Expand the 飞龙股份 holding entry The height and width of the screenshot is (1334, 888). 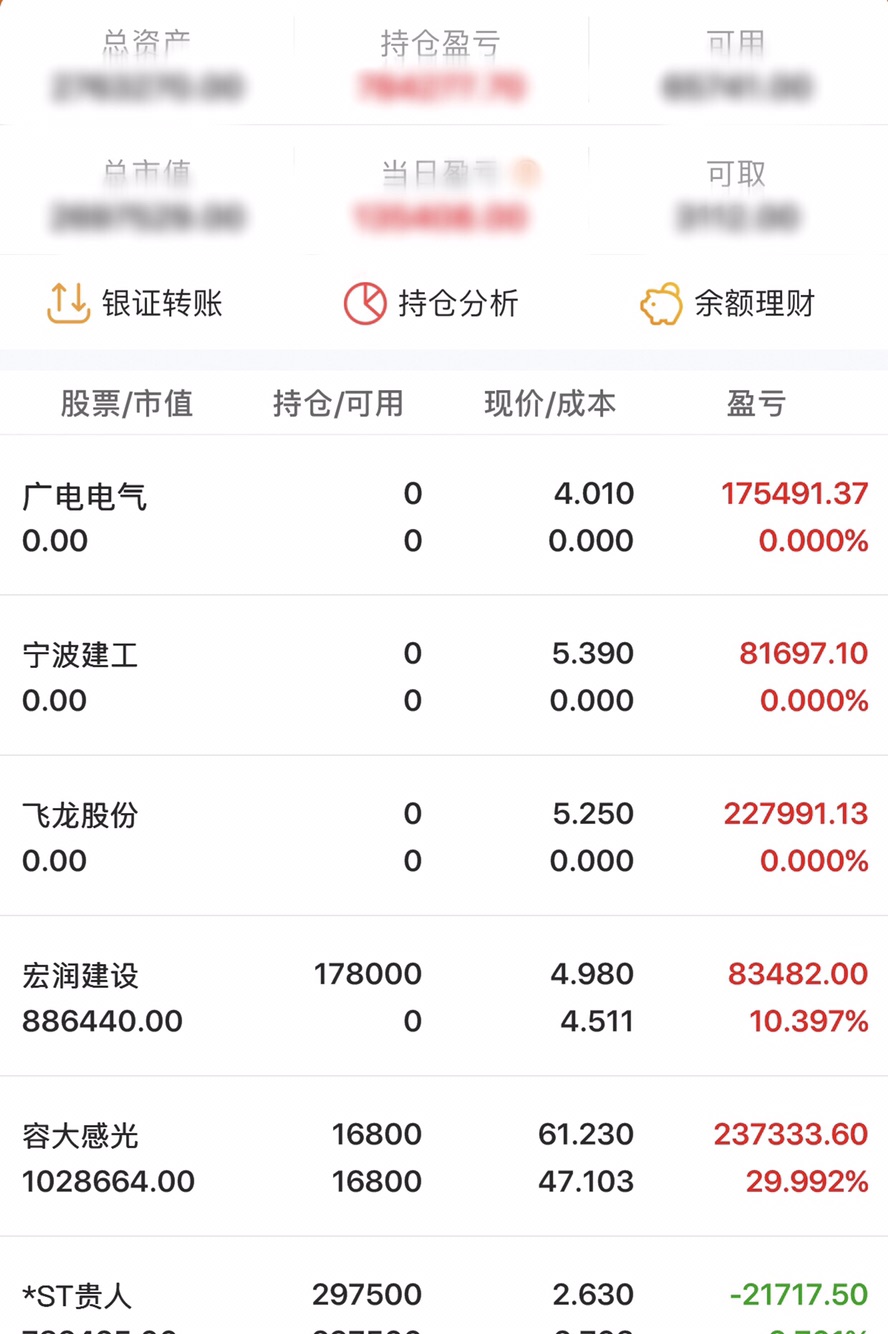click(x=444, y=837)
